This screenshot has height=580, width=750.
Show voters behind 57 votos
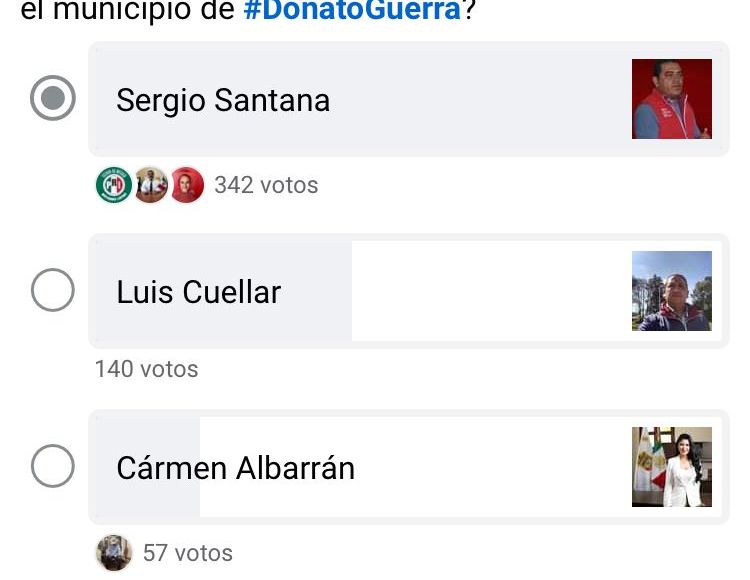pos(187,553)
